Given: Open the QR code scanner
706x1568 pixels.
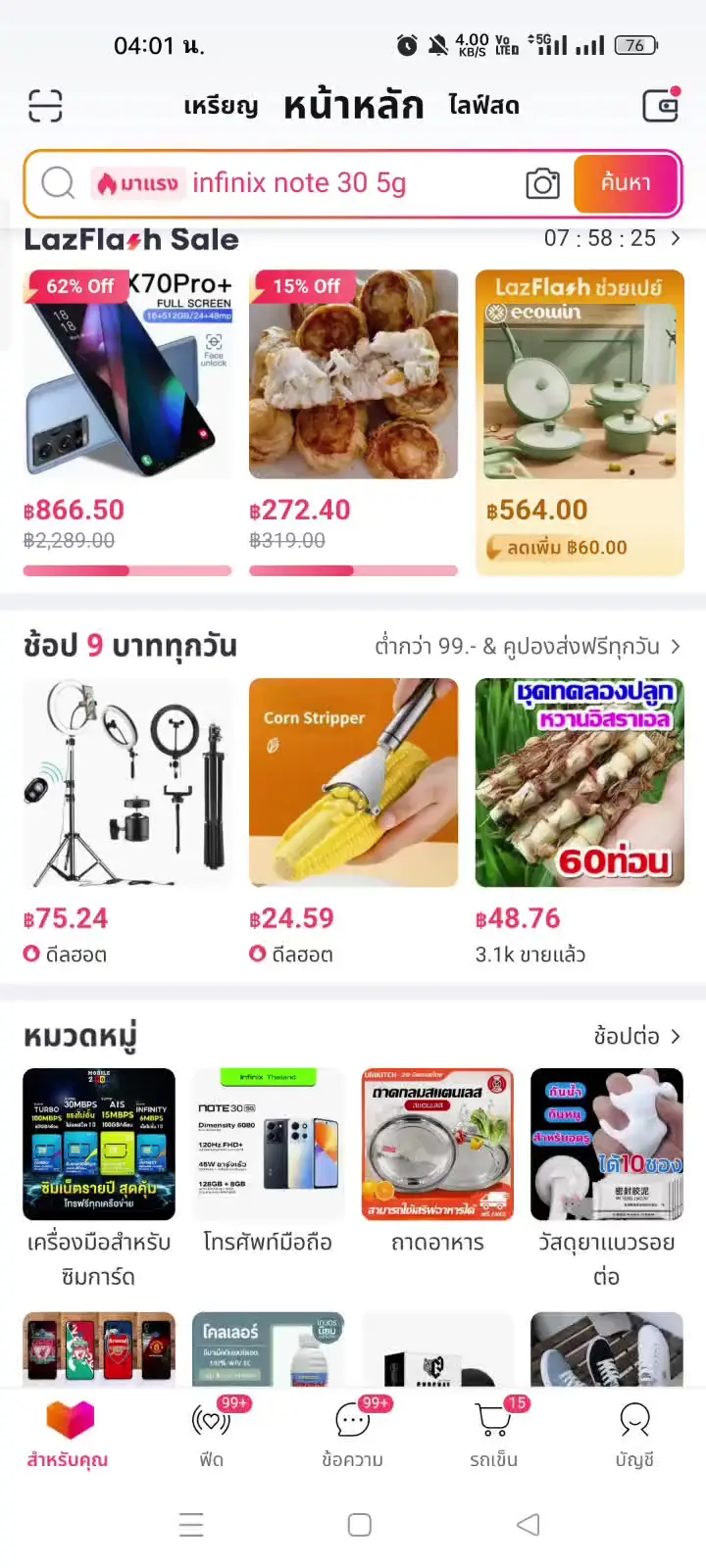Looking at the screenshot, I should click(46, 105).
